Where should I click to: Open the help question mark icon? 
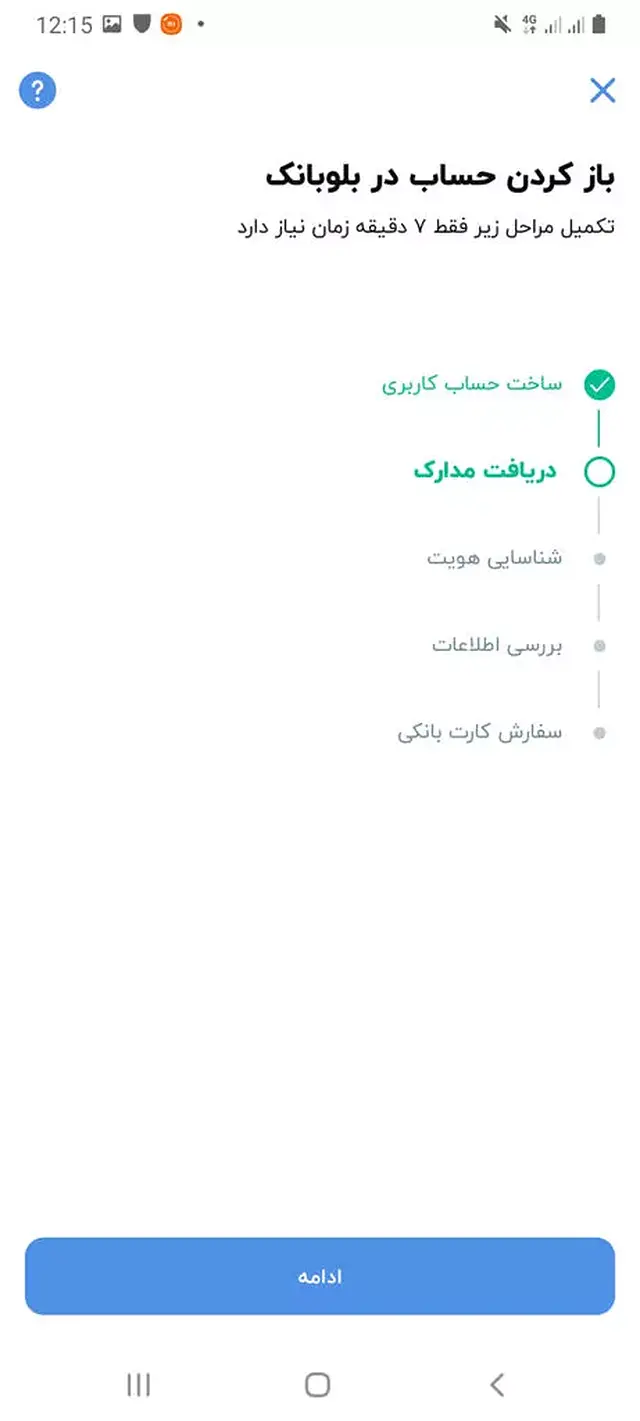[37, 92]
